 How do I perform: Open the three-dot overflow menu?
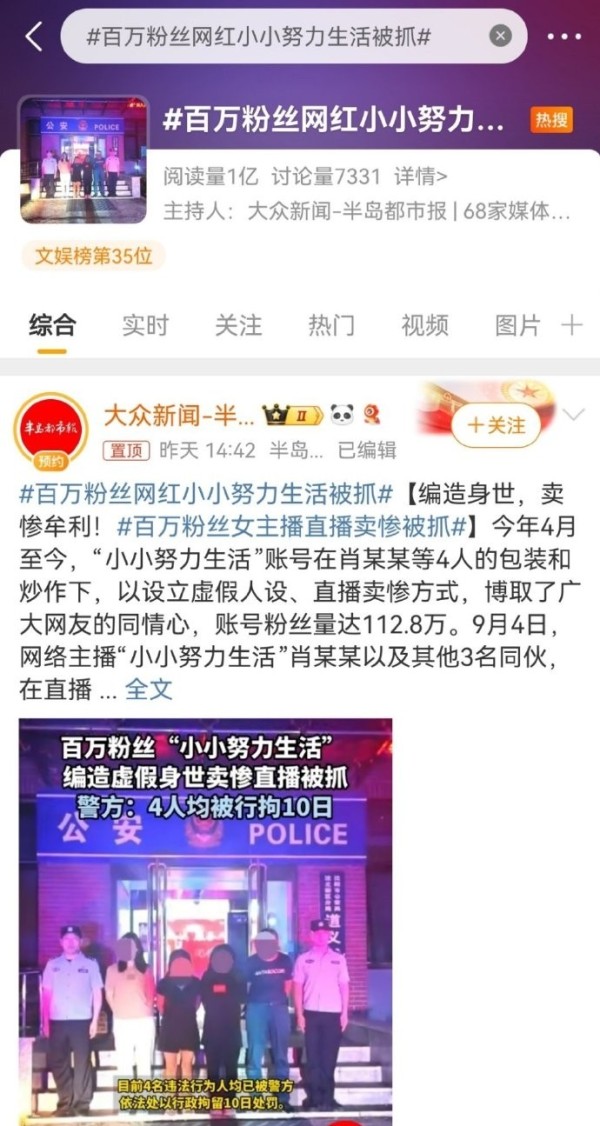pyautogui.click(x=563, y=37)
